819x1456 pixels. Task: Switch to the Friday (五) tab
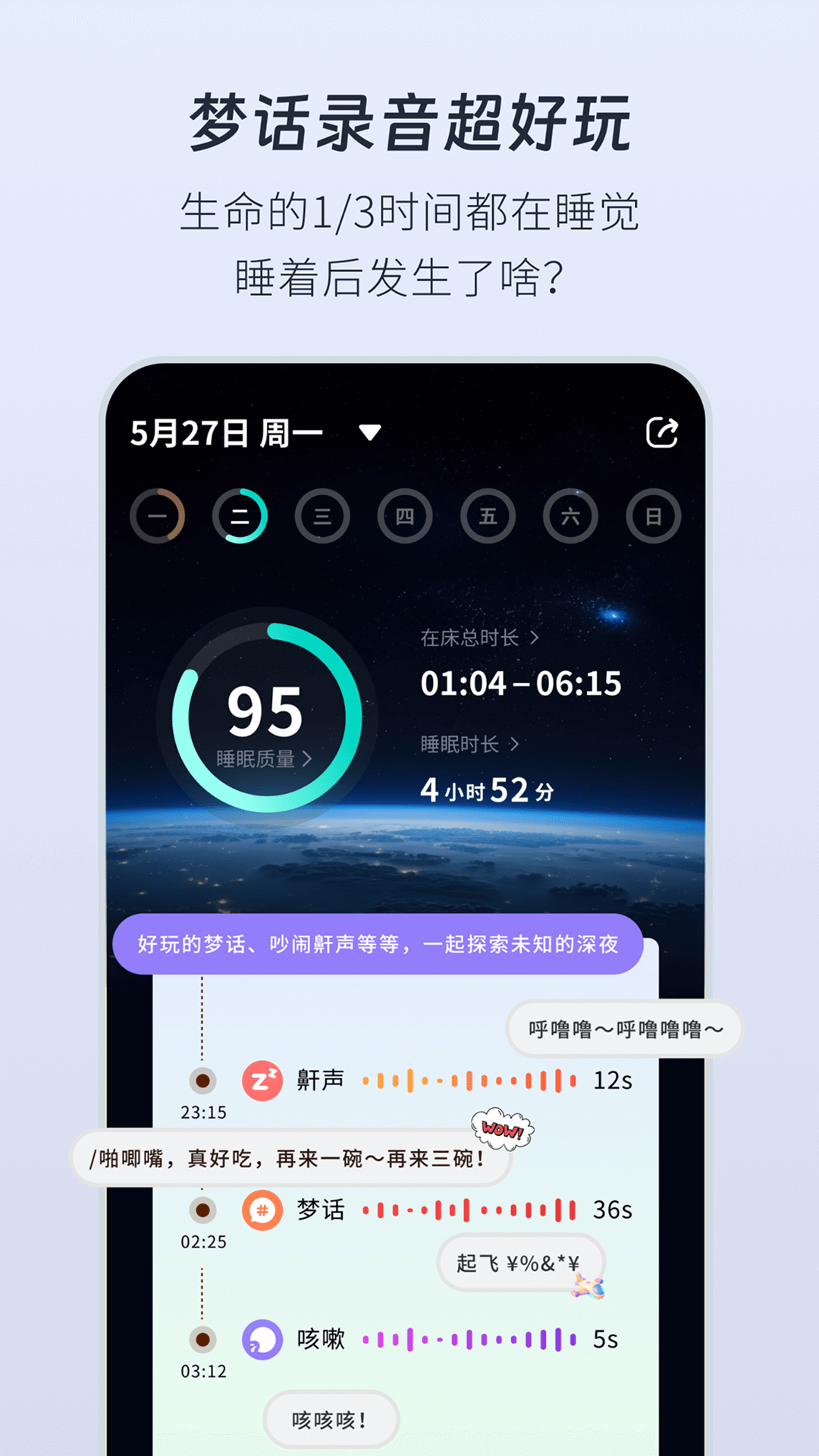pyautogui.click(x=488, y=517)
